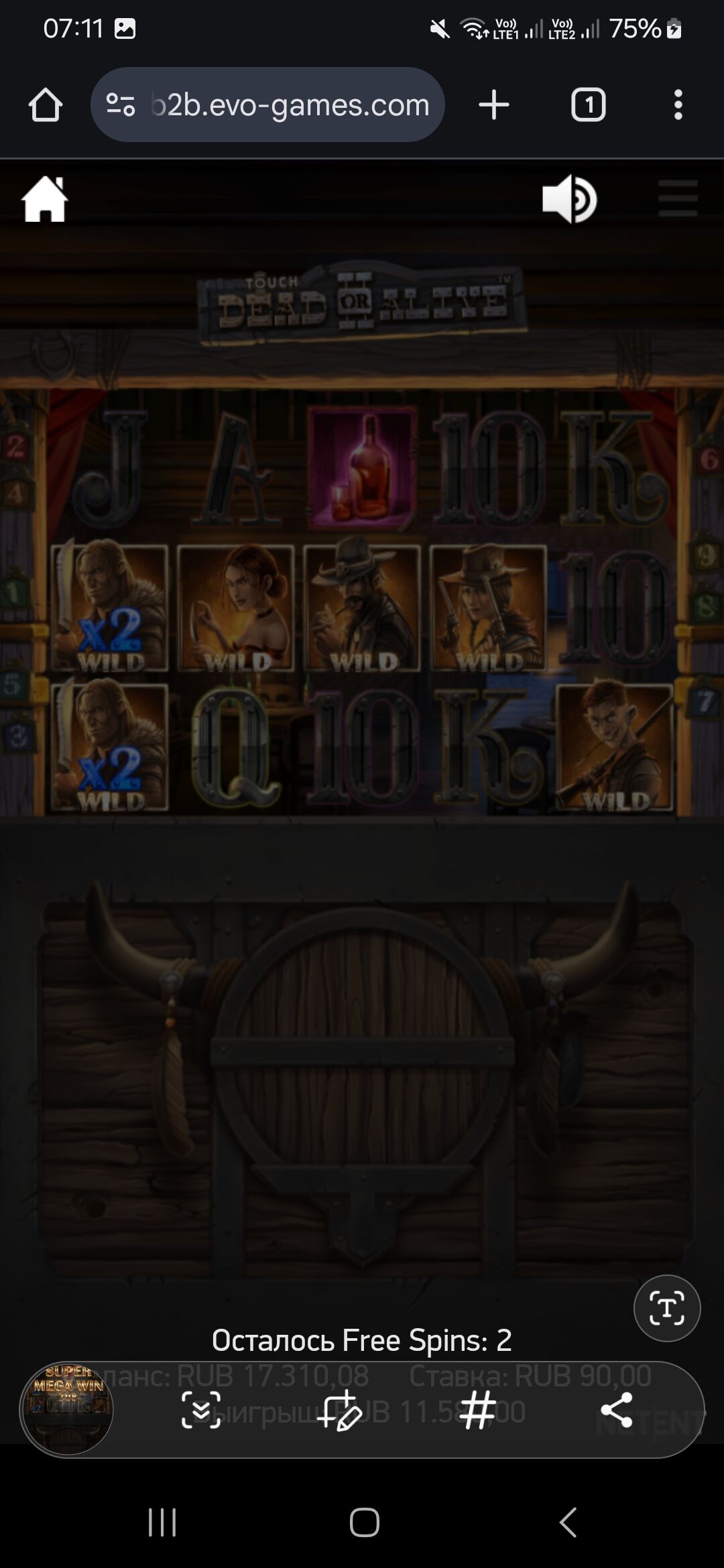Screen dimensions: 724x1568
Task: Open the game hamburger menu
Action: (678, 199)
